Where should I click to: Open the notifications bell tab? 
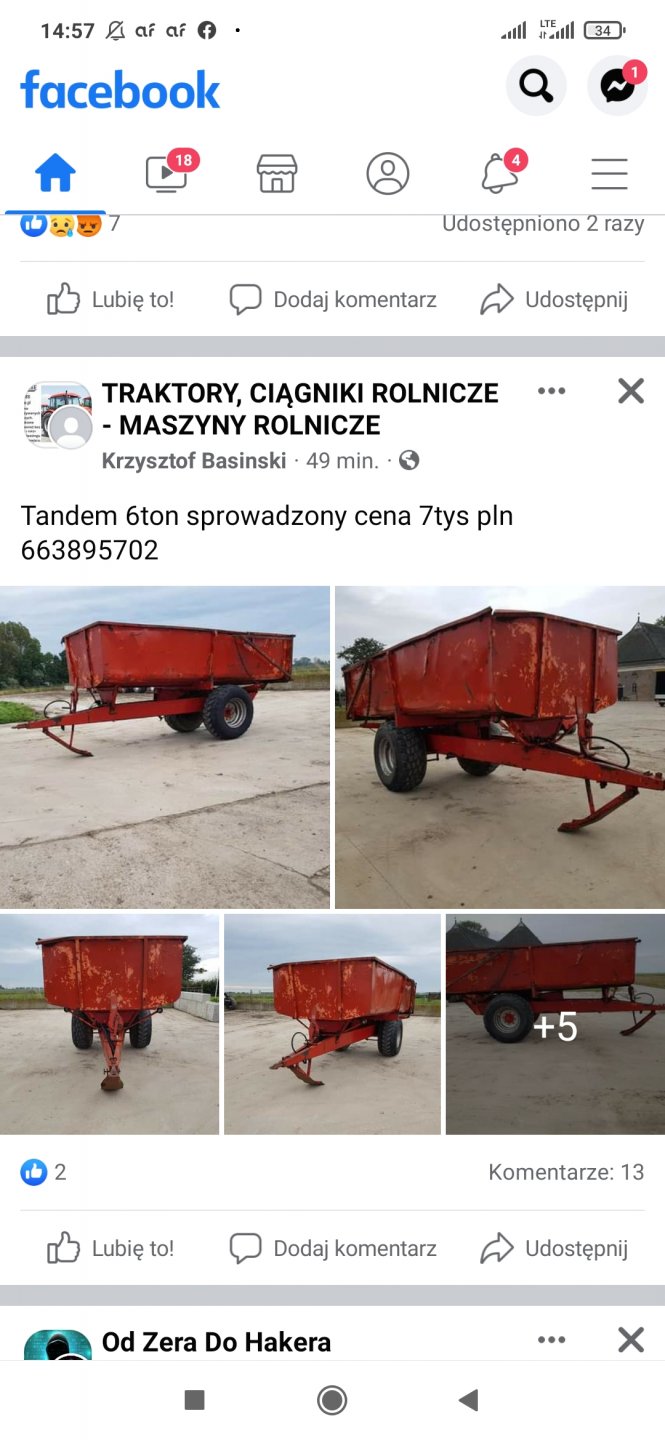pyautogui.click(x=499, y=174)
